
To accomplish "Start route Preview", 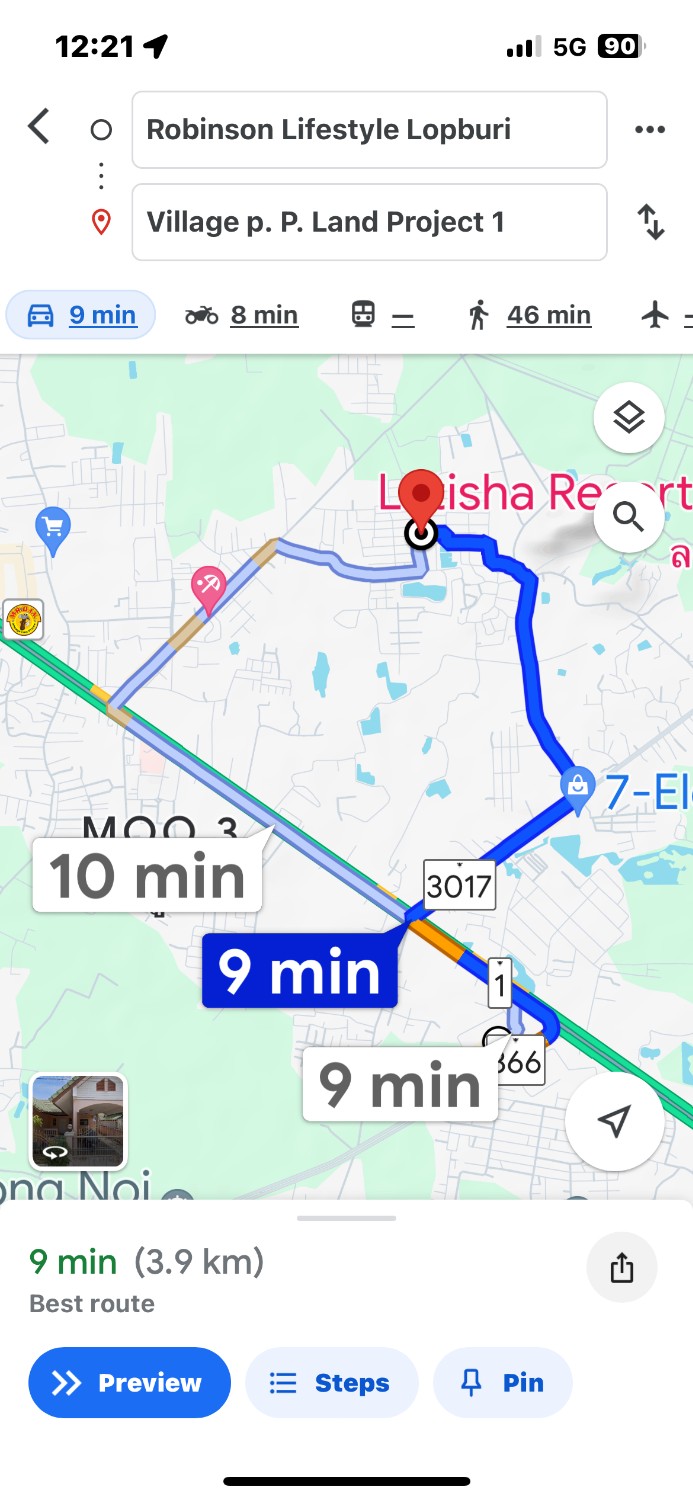I will coord(129,1383).
